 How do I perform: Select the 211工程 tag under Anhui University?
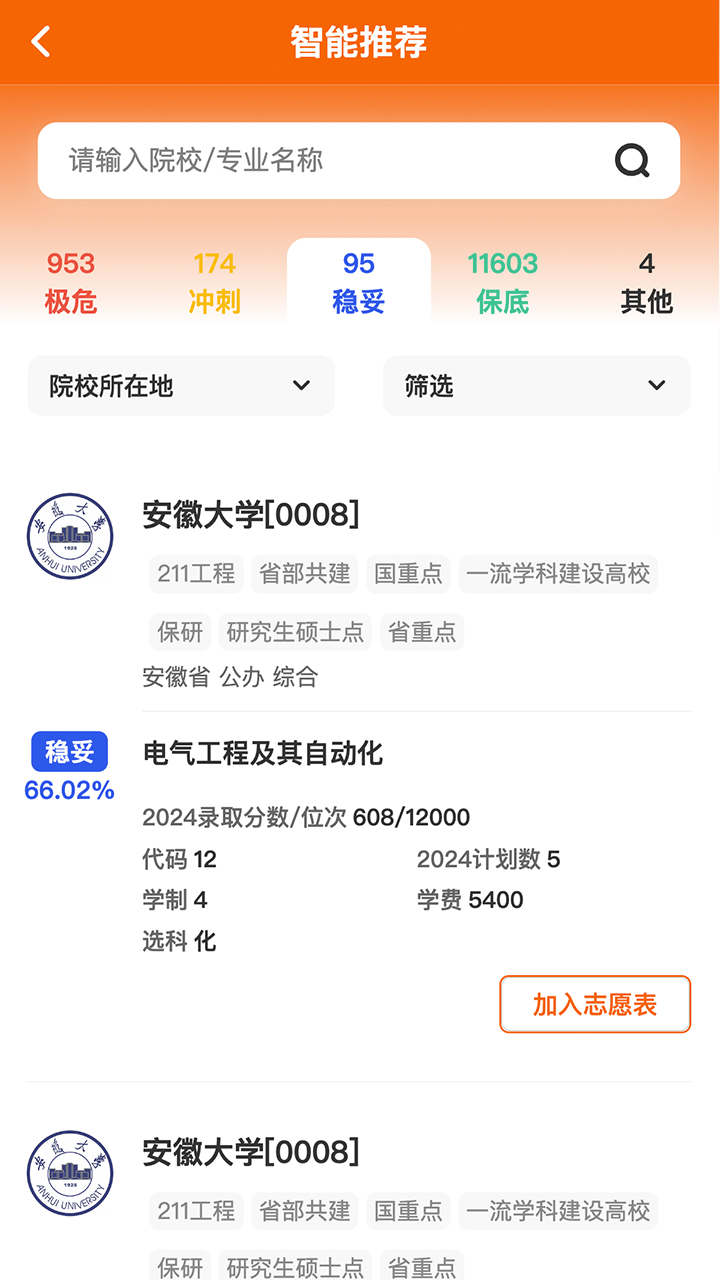[196, 574]
